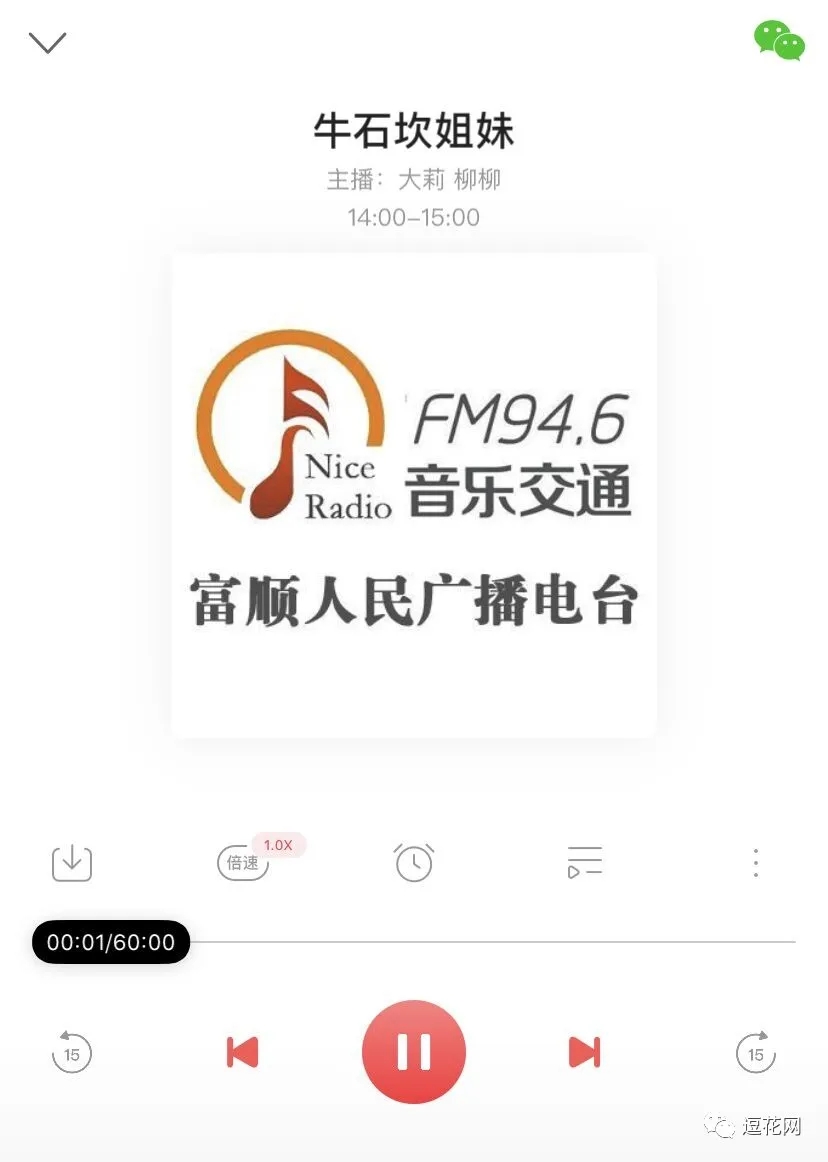This screenshot has width=828, height=1162.
Task: Open the three-dot more options menu
Action: point(756,862)
